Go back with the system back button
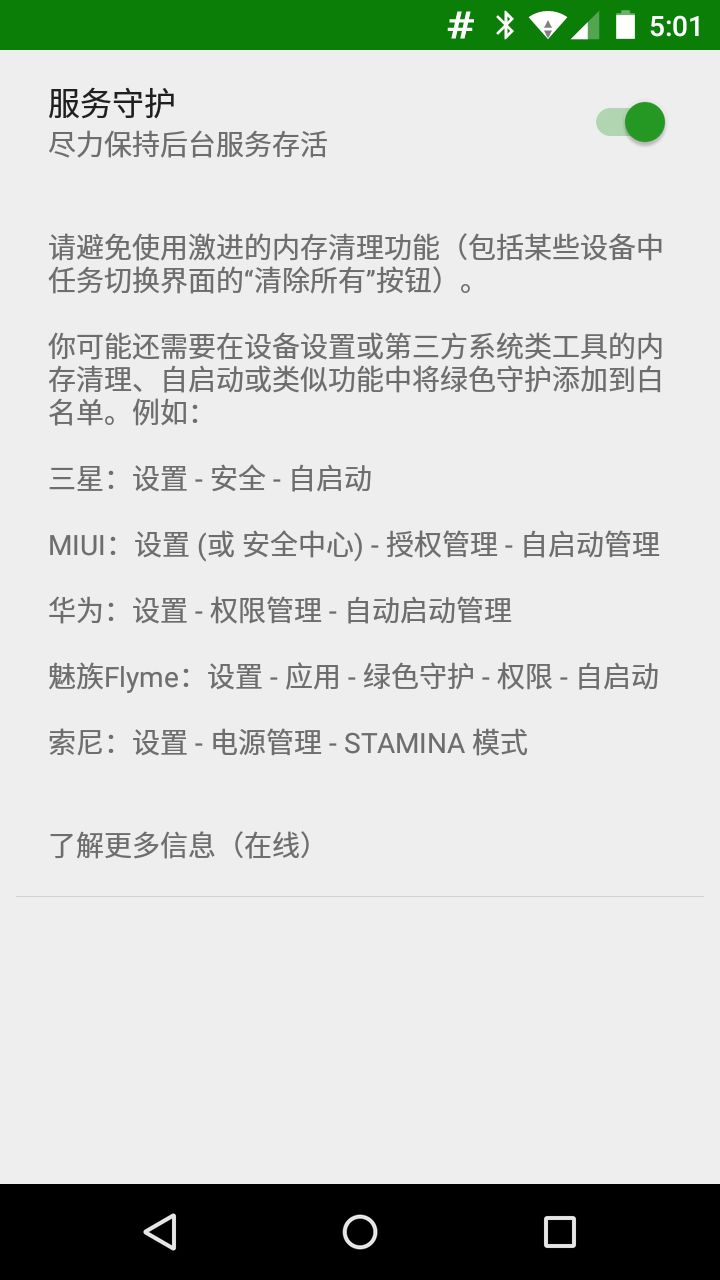The height and width of the screenshot is (1280, 720). [x=160, y=1232]
